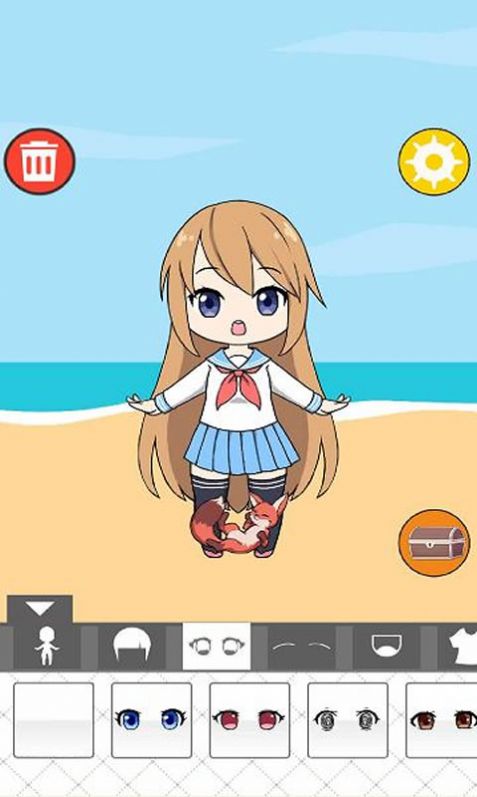Image resolution: width=477 pixels, height=797 pixels.
Task: Tap the red trash can button
Action: click(40, 162)
